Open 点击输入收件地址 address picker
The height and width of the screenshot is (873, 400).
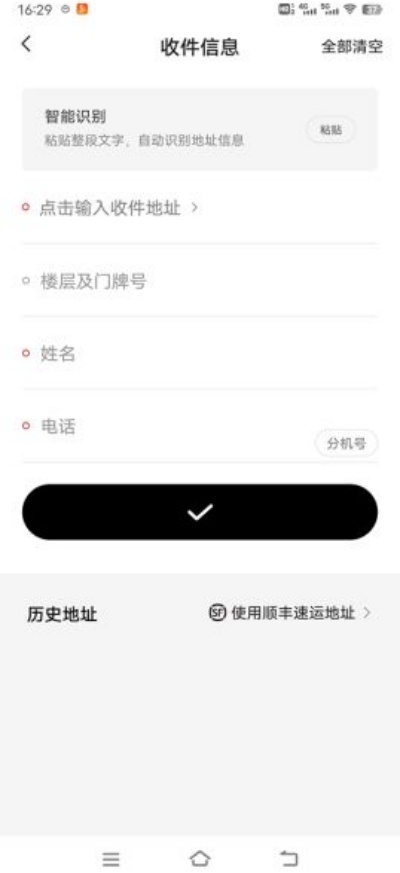click(199, 208)
